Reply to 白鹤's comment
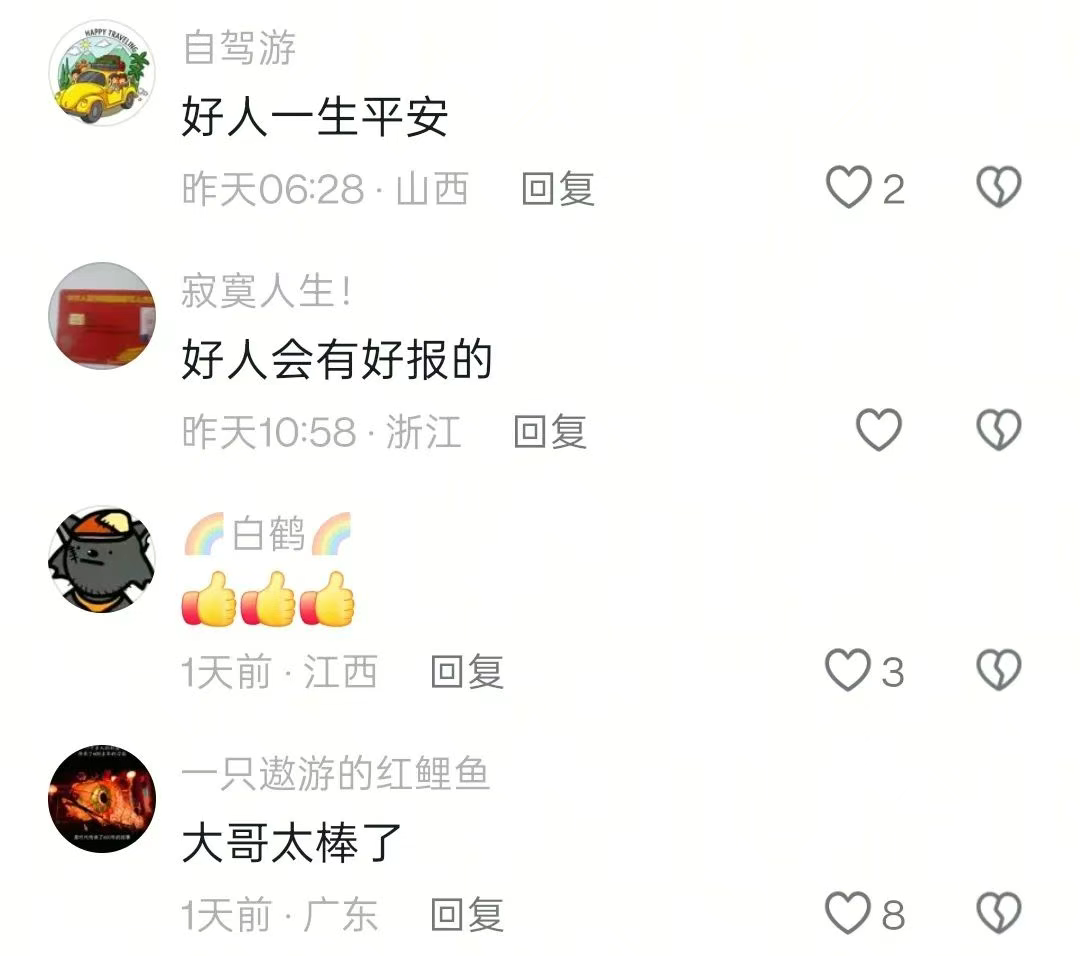The image size is (1080, 956). [x=466, y=672]
